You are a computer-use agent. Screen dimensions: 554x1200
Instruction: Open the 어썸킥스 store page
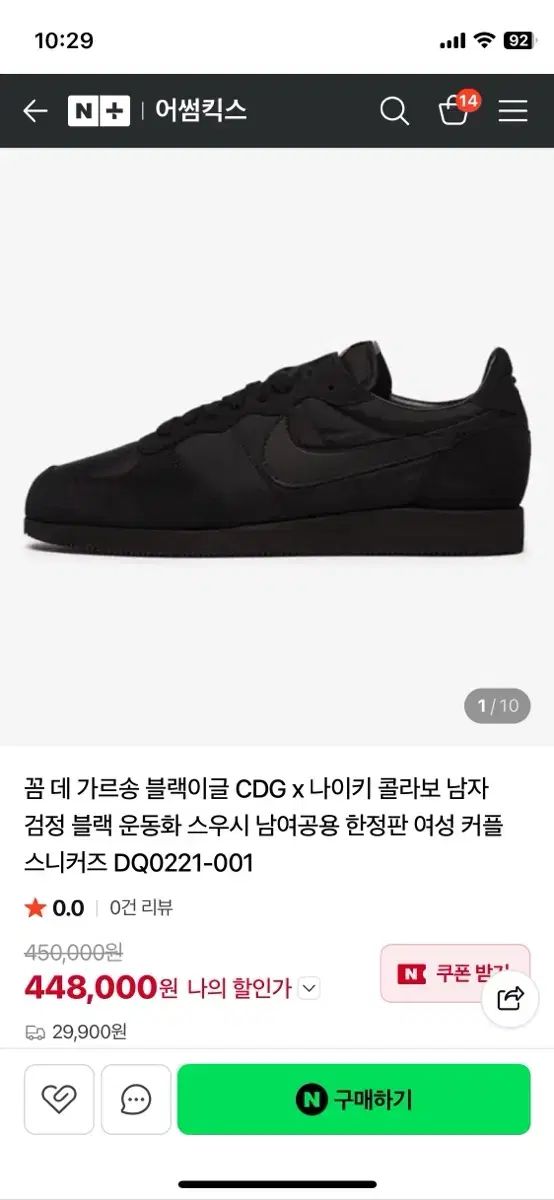201,111
